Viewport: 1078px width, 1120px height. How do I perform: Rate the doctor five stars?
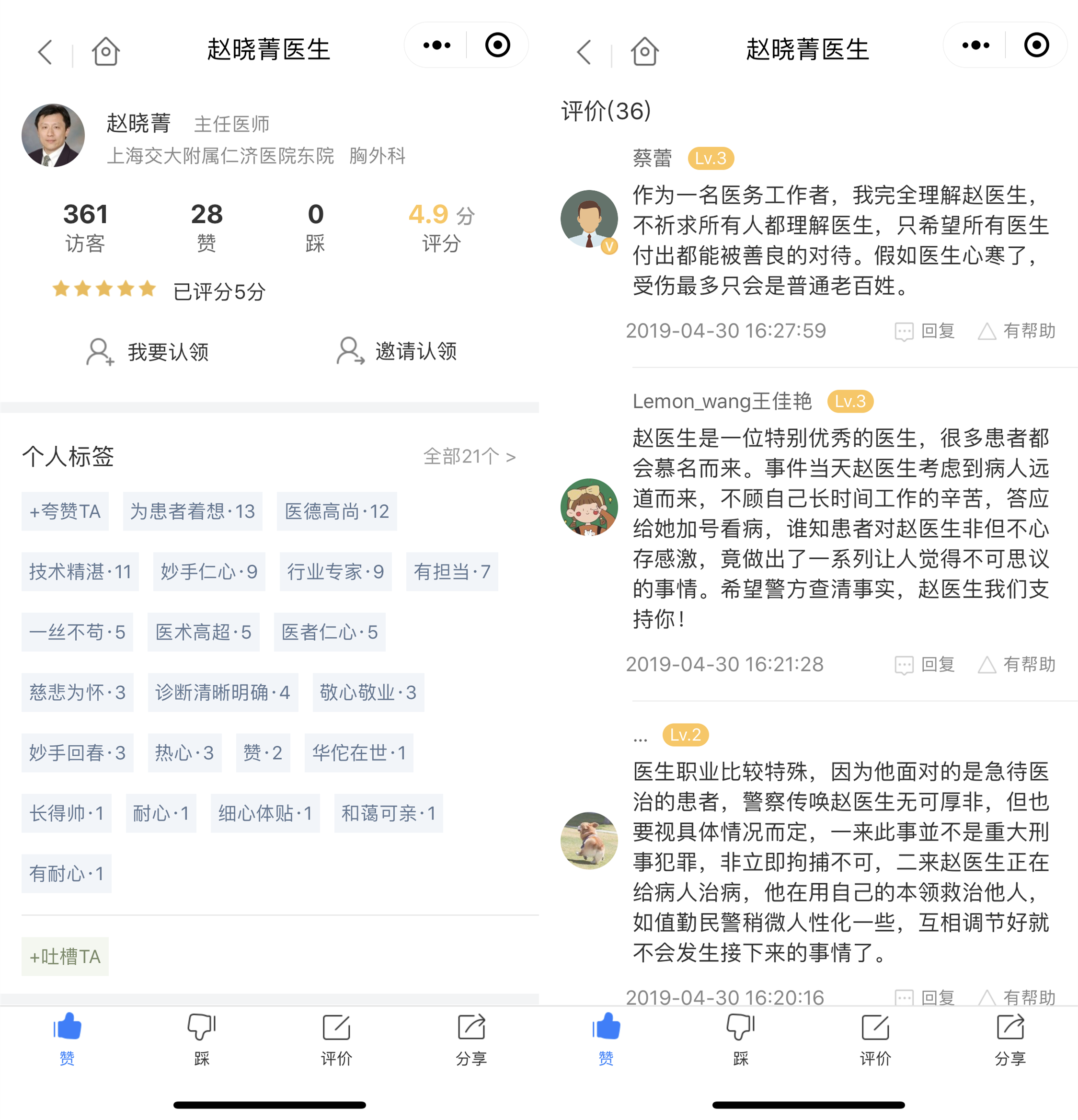coord(148,289)
